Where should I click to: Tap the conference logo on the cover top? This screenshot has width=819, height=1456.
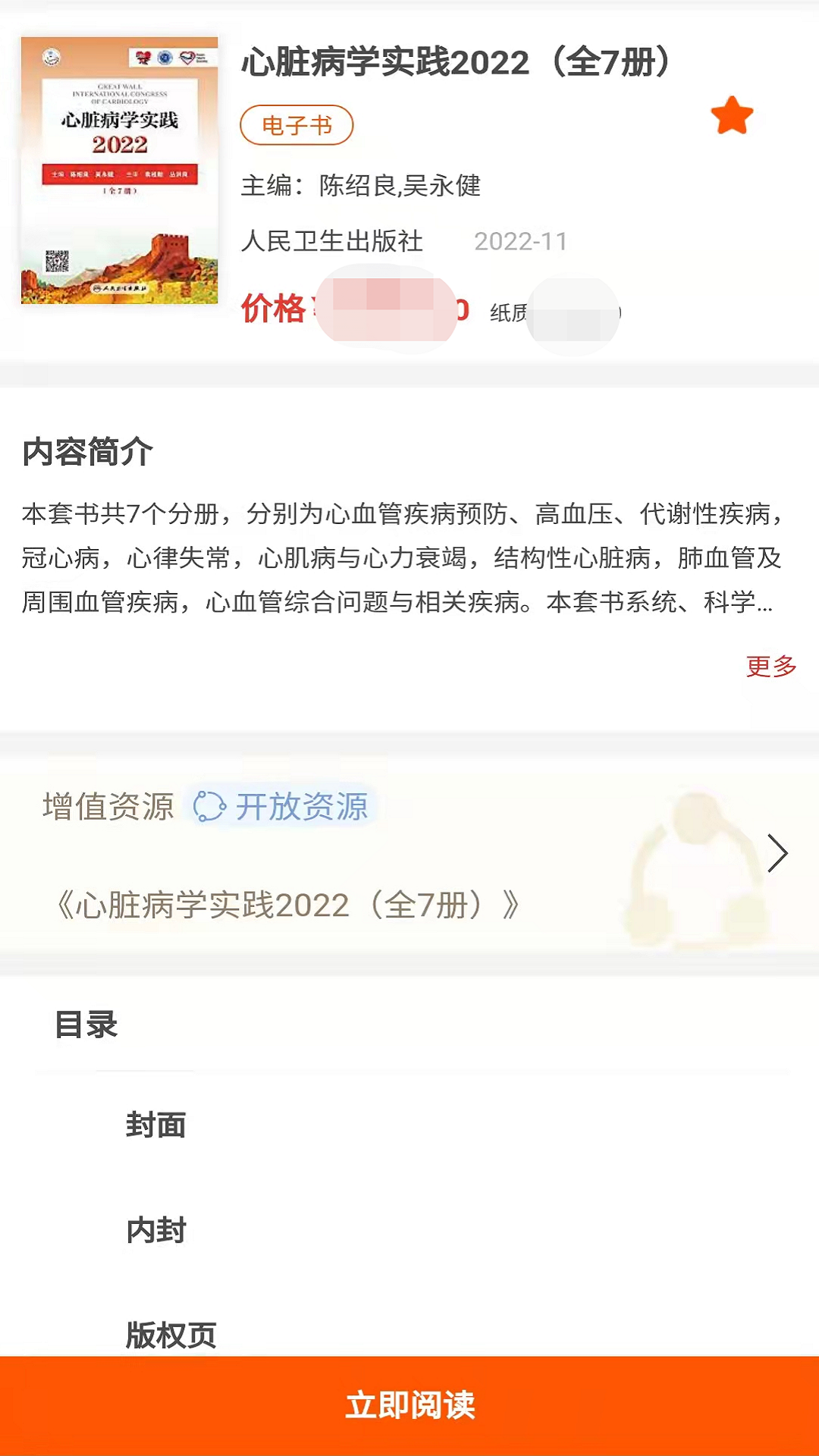pyautogui.click(x=51, y=58)
